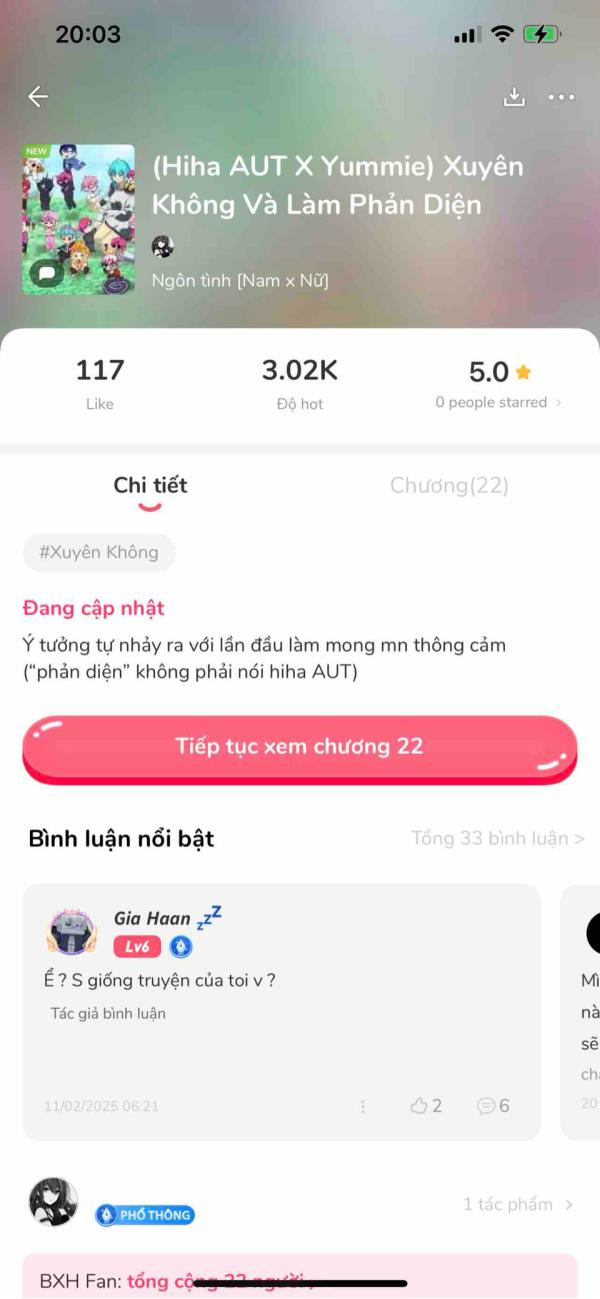This screenshot has width=600, height=1299.
Task: Download this story
Action: pos(514,97)
